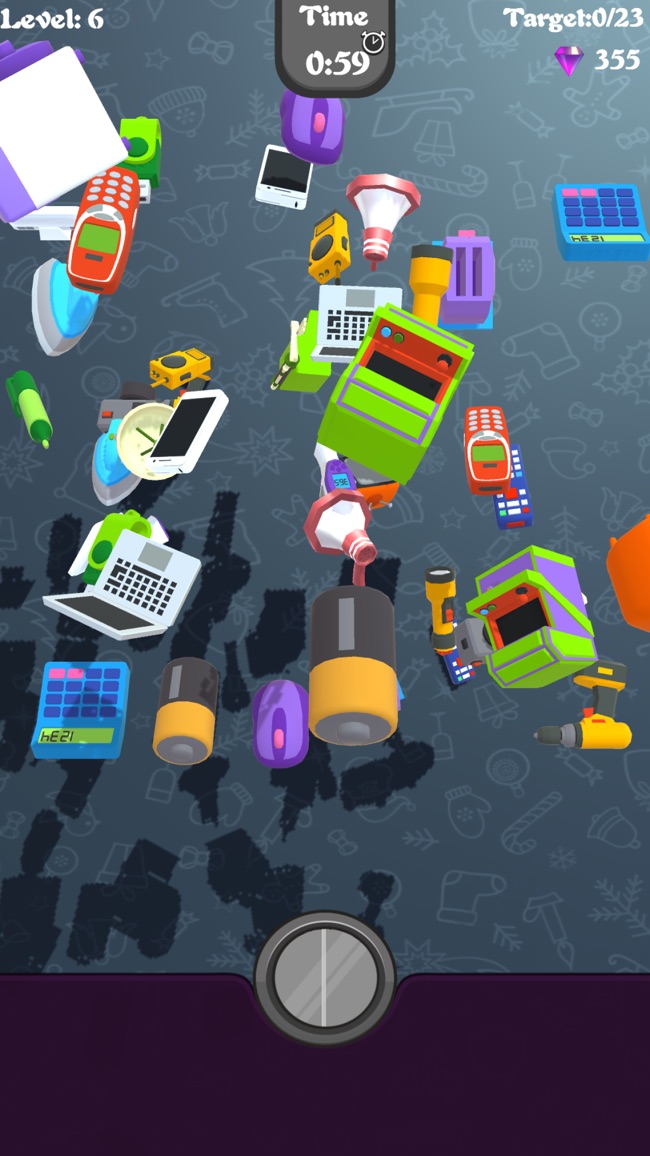Pick the white smartphone leaning on the clock
The height and width of the screenshot is (1156, 650).
coord(186,431)
